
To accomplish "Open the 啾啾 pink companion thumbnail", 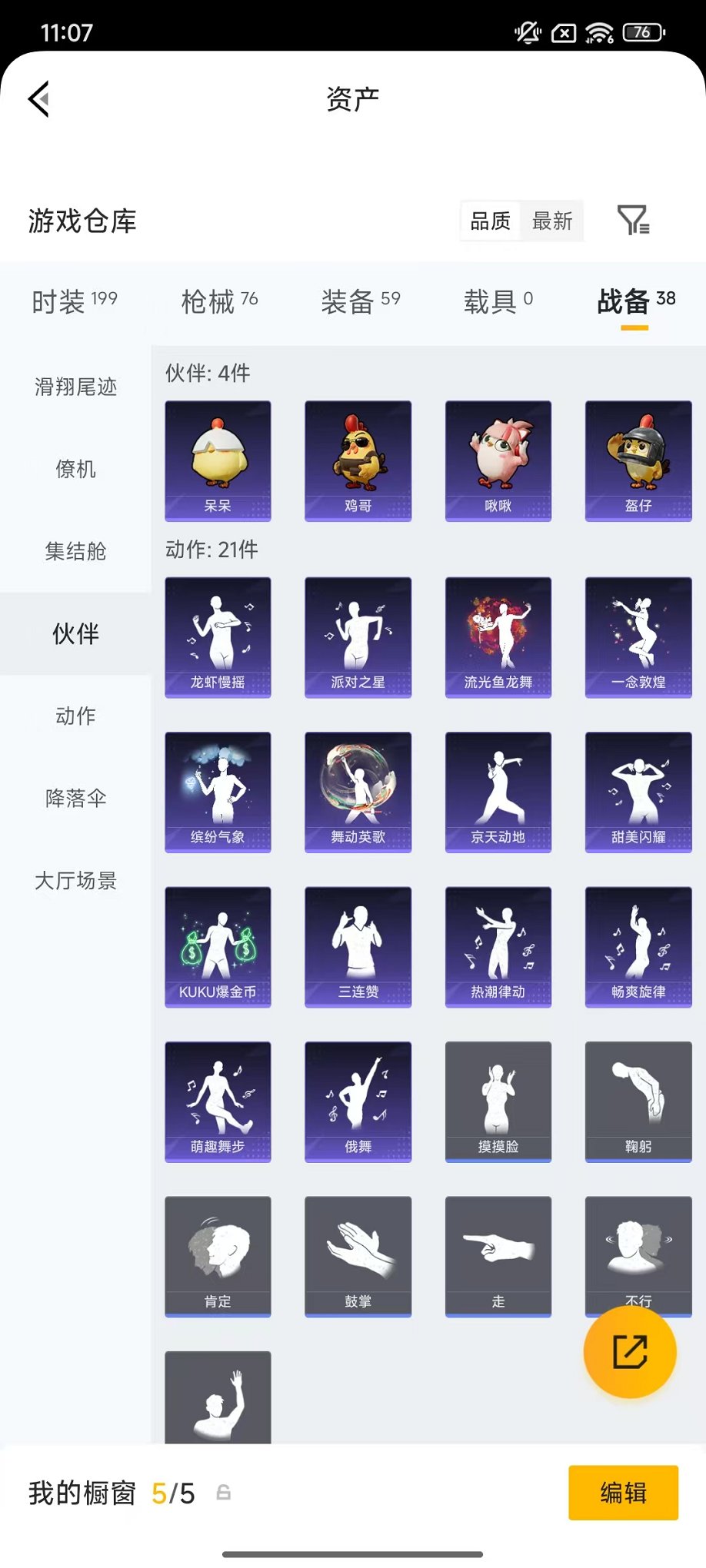I will (x=498, y=460).
